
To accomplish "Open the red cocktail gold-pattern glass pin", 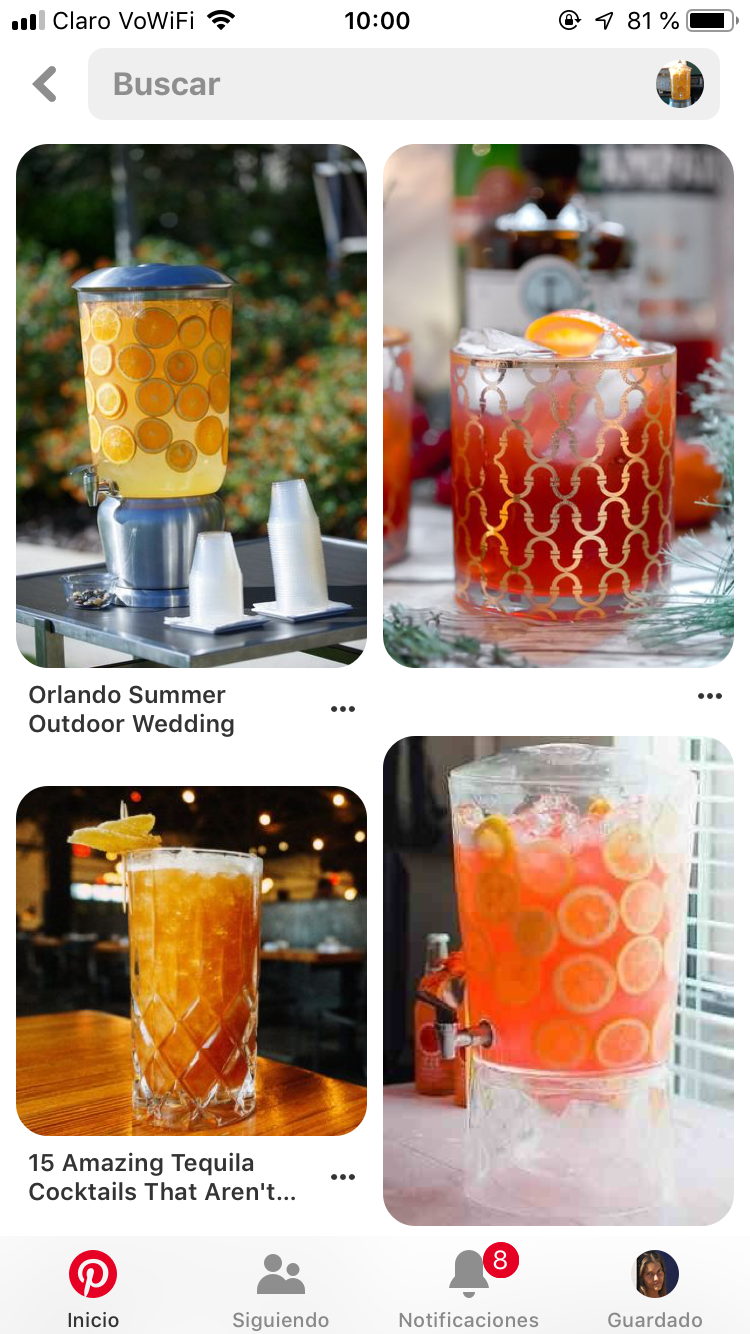I will (558, 405).
